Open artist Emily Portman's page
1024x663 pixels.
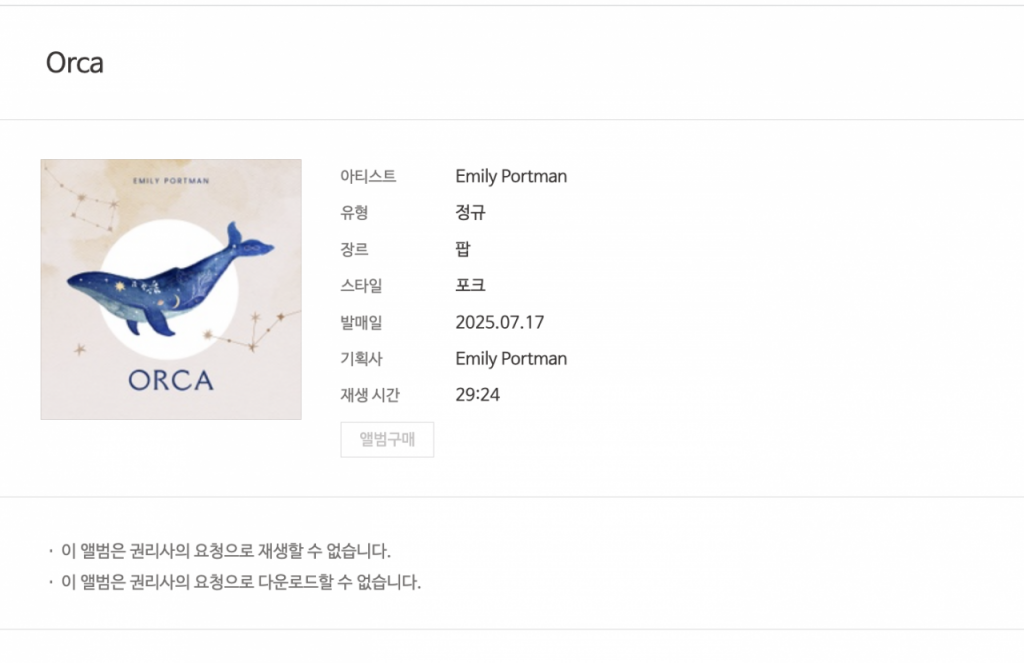click(x=510, y=176)
